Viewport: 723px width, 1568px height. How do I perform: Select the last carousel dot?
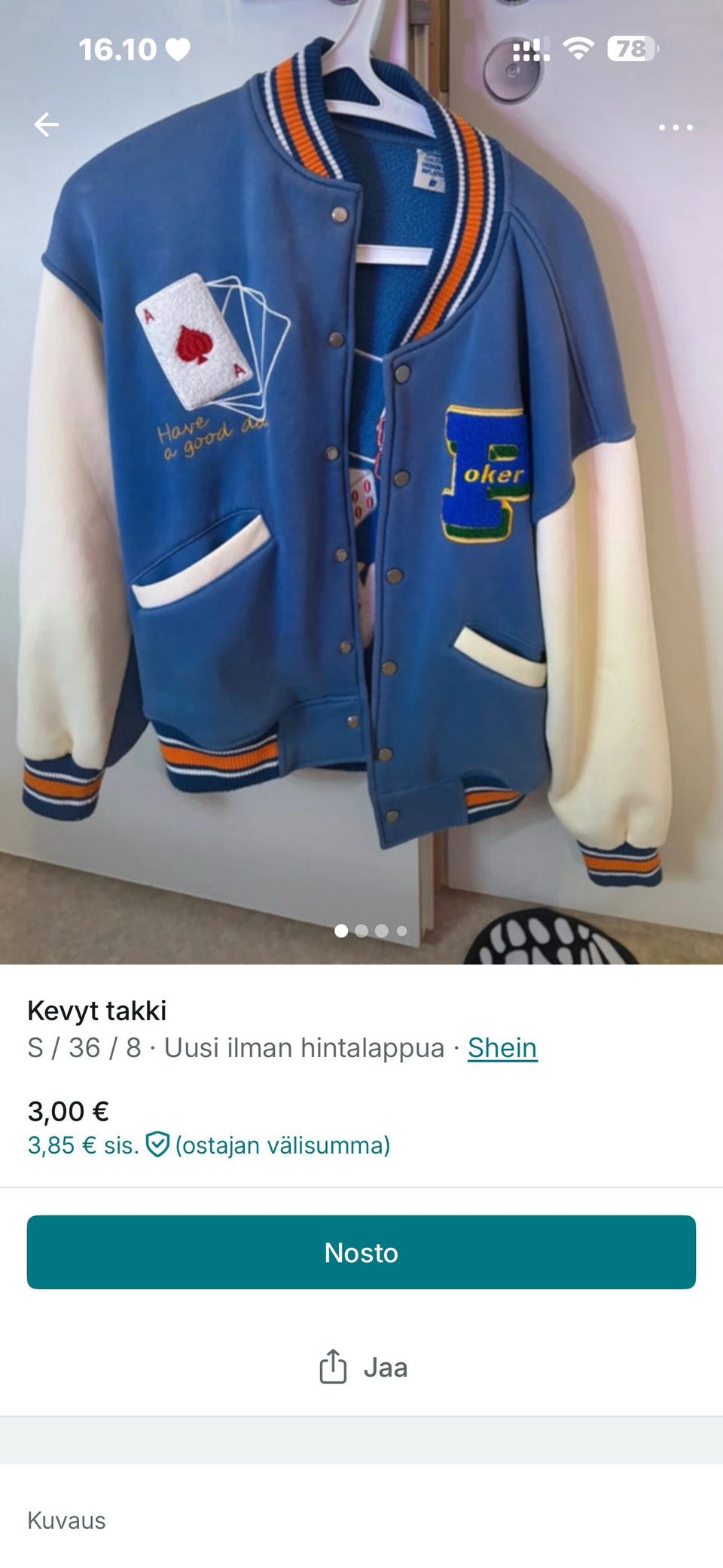coord(404,931)
